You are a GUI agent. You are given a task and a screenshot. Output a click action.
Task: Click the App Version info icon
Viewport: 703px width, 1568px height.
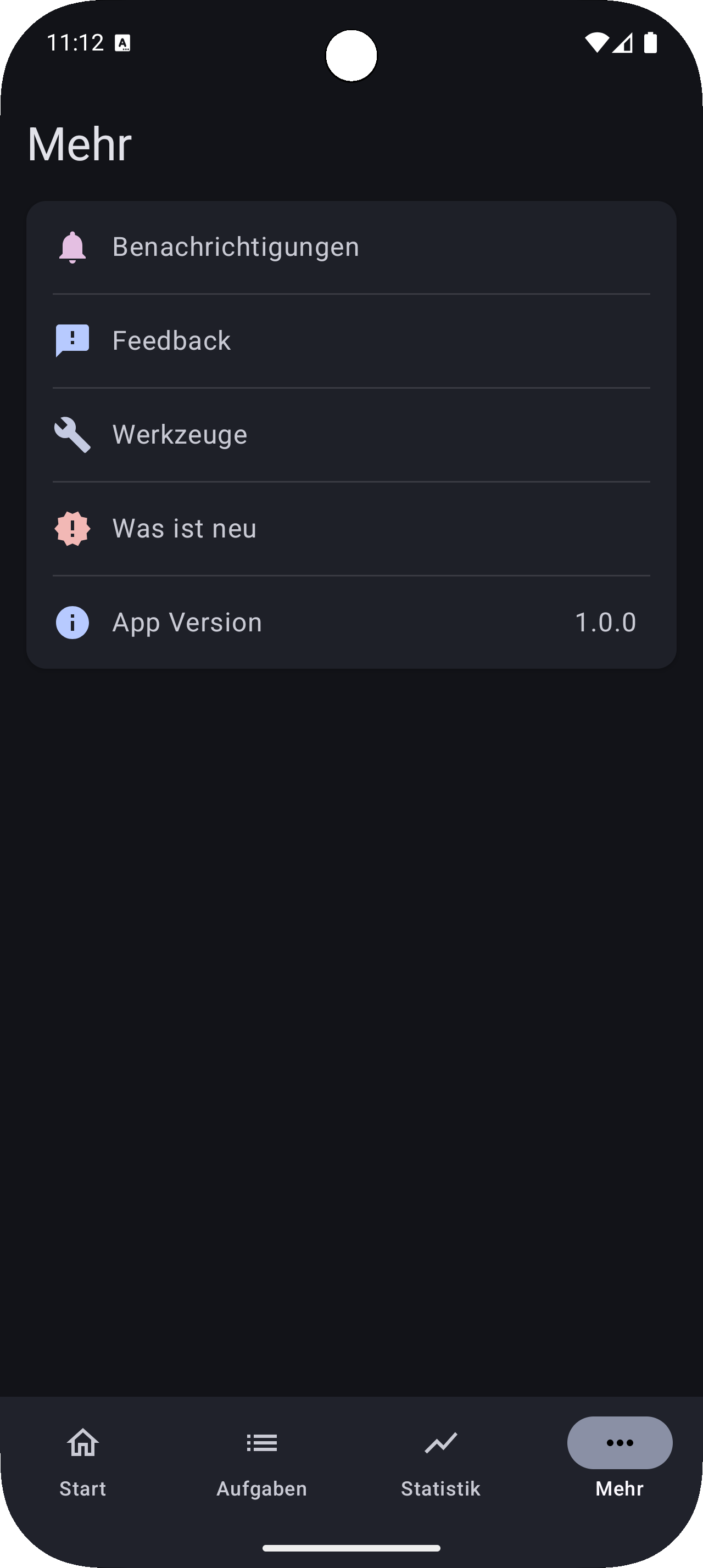[72, 621]
